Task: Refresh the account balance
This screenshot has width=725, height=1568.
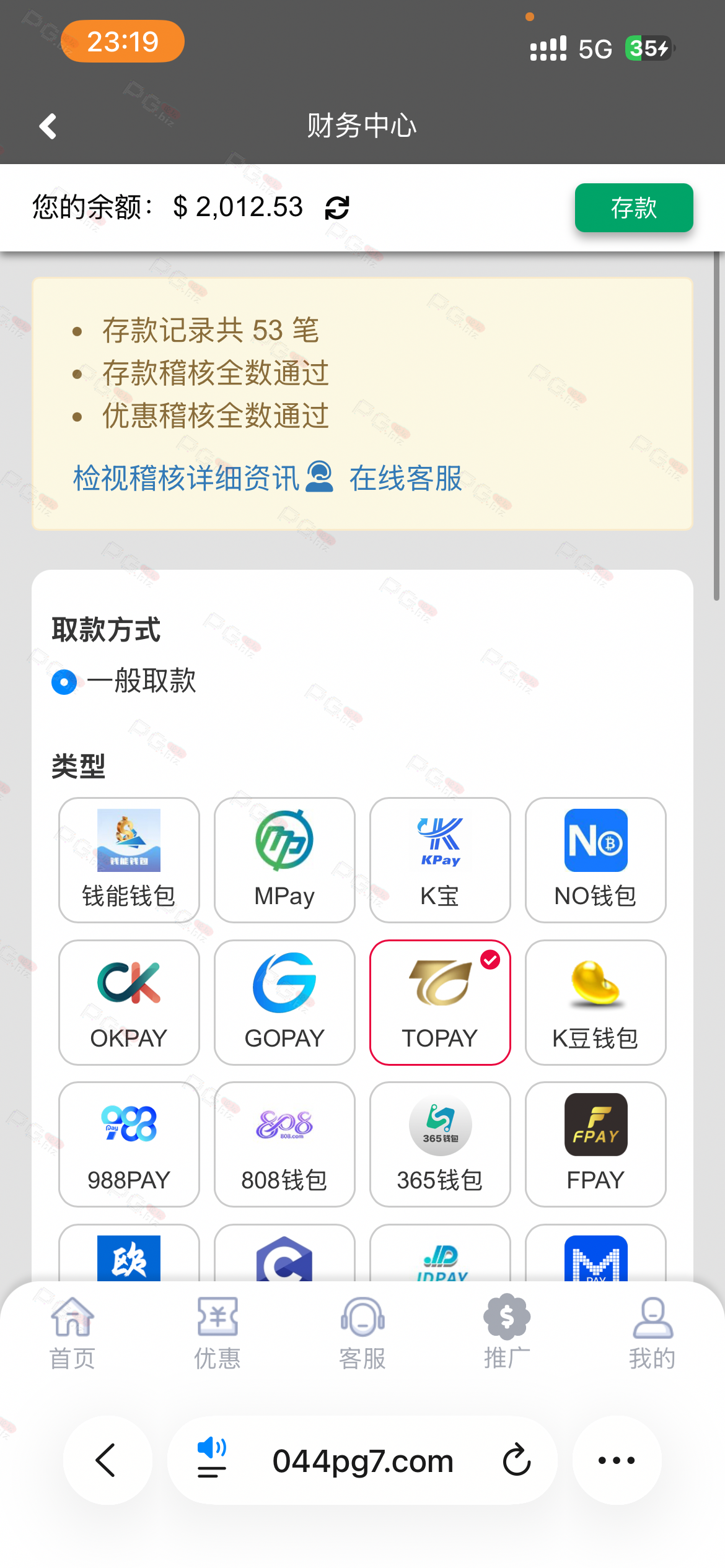Action: (337, 208)
